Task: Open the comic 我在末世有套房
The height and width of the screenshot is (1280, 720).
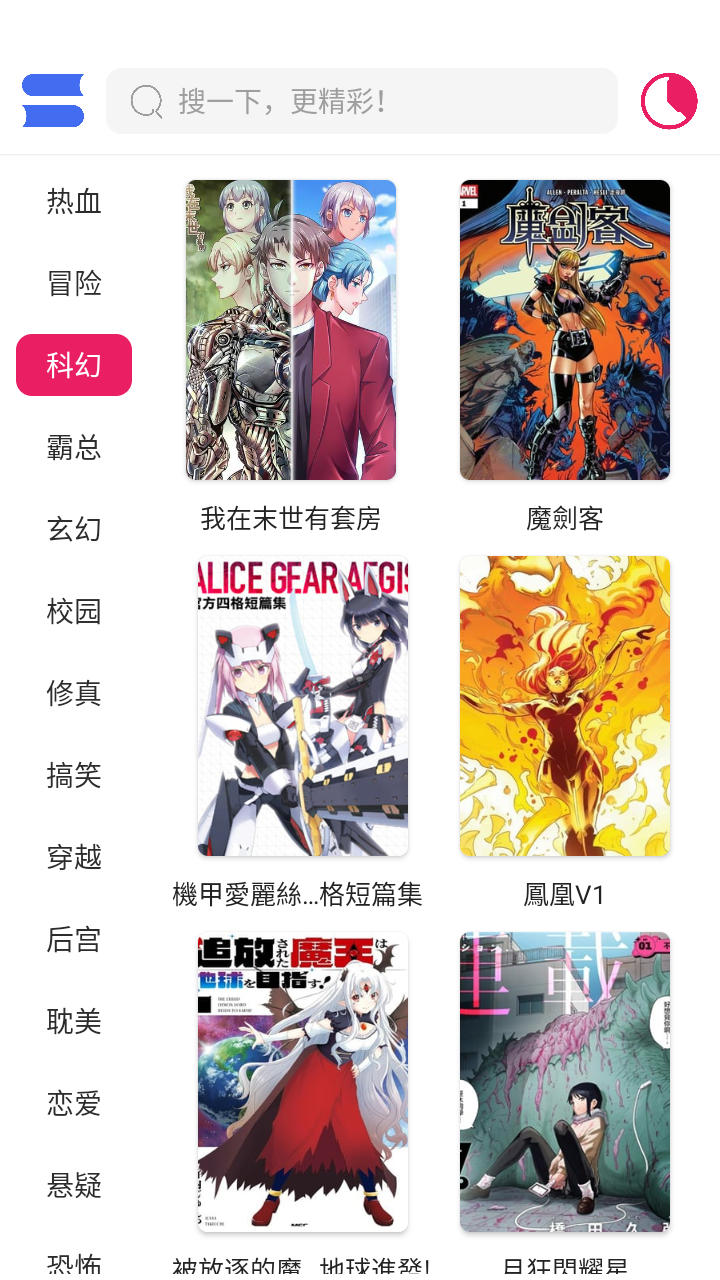Action: (x=291, y=329)
